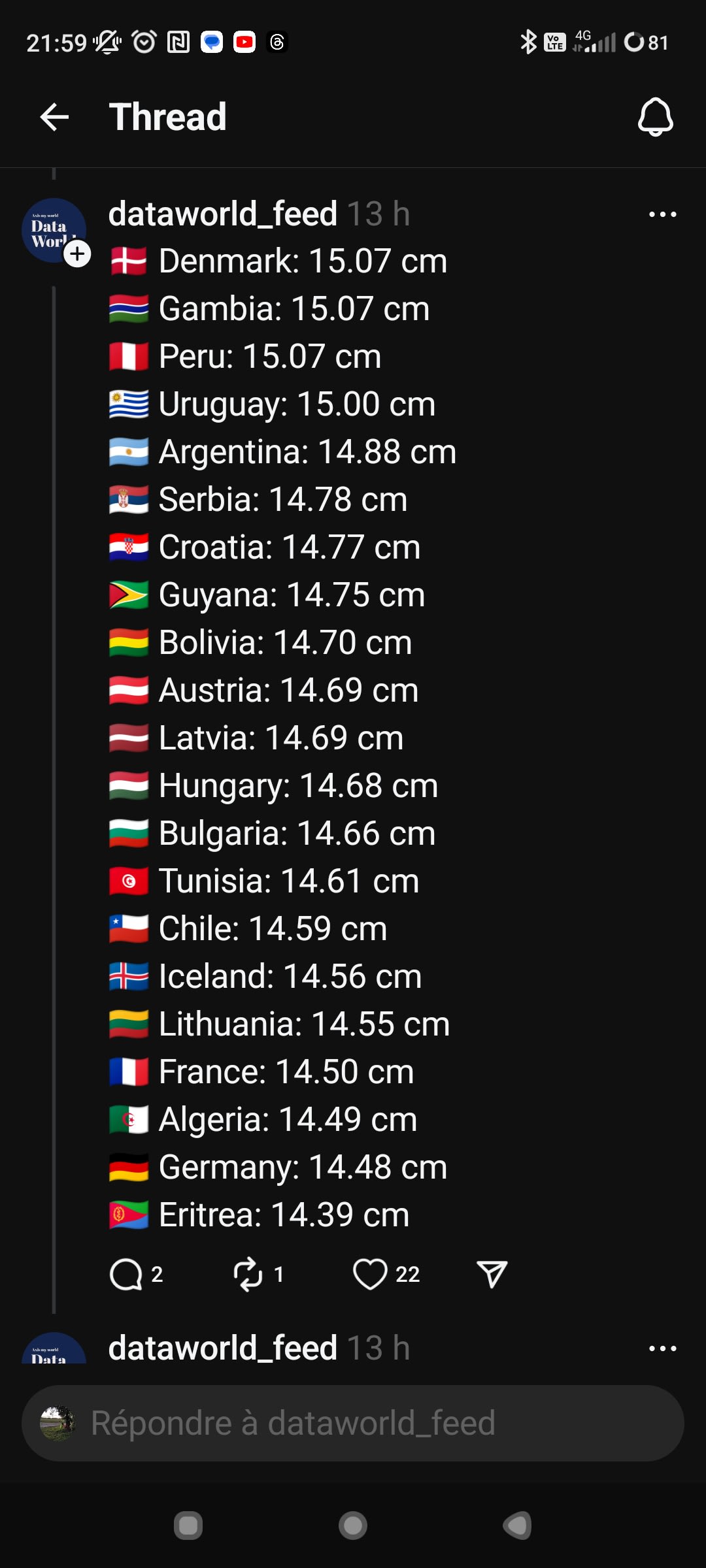706x1568 pixels.
Task: Repost the country list post
Action: (x=248, y=1274)
